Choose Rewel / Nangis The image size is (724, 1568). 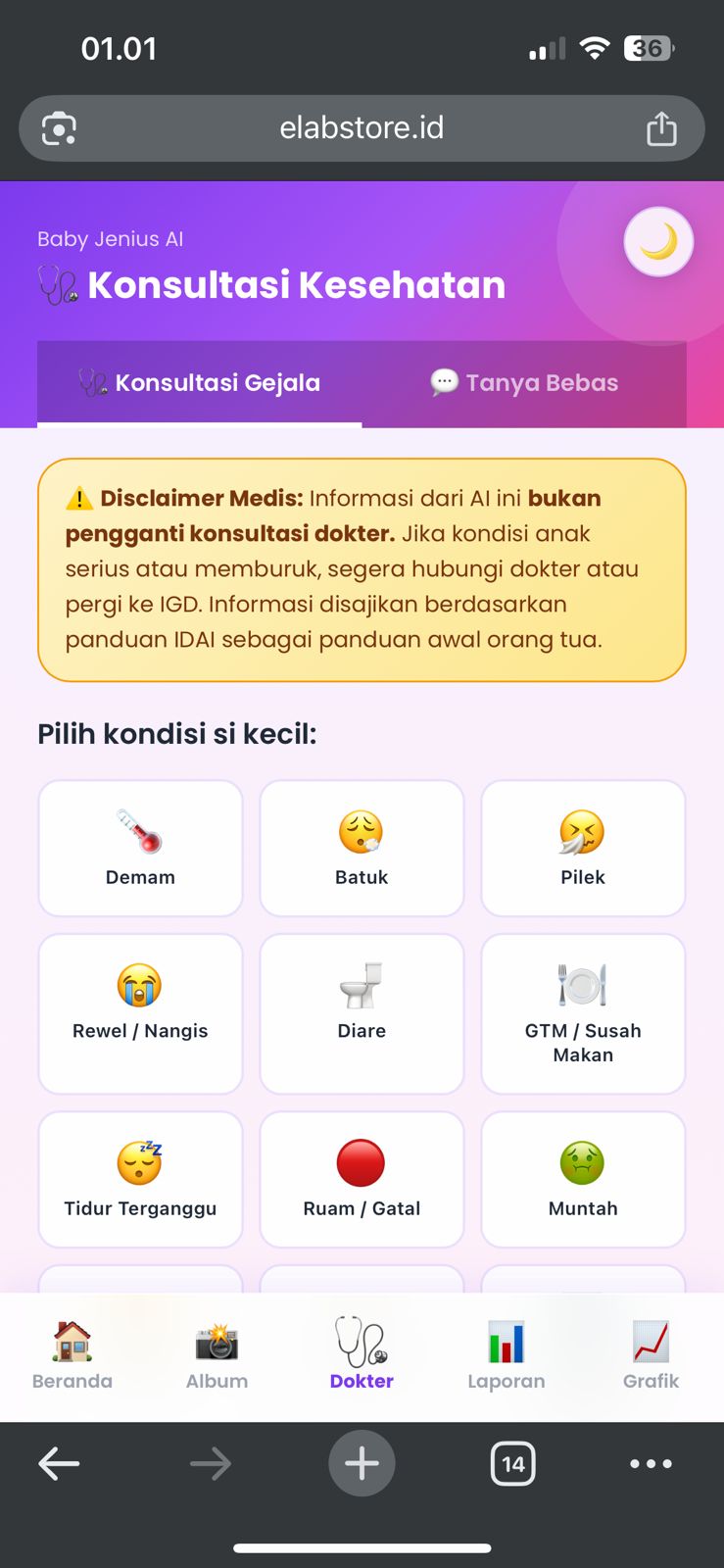140,1013
